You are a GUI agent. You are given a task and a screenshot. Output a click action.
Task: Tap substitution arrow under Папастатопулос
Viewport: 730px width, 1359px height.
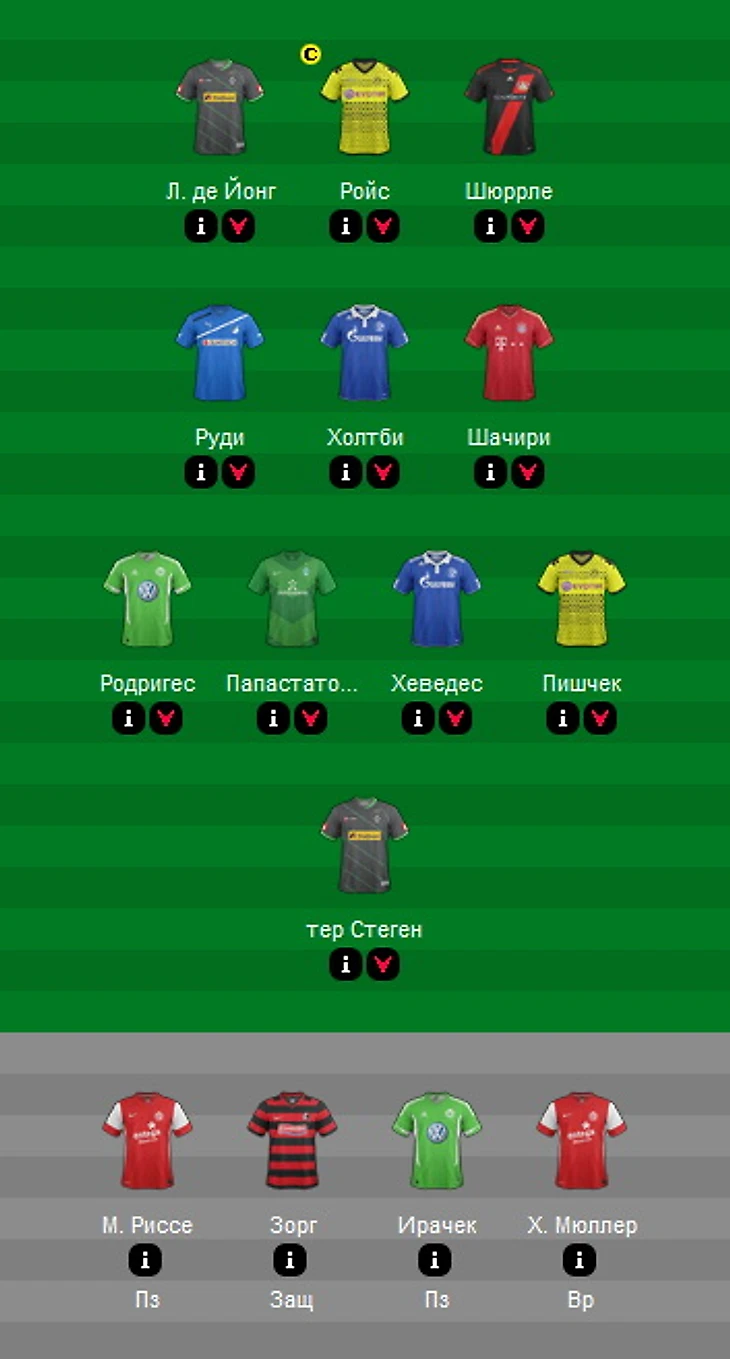(310, 718)
